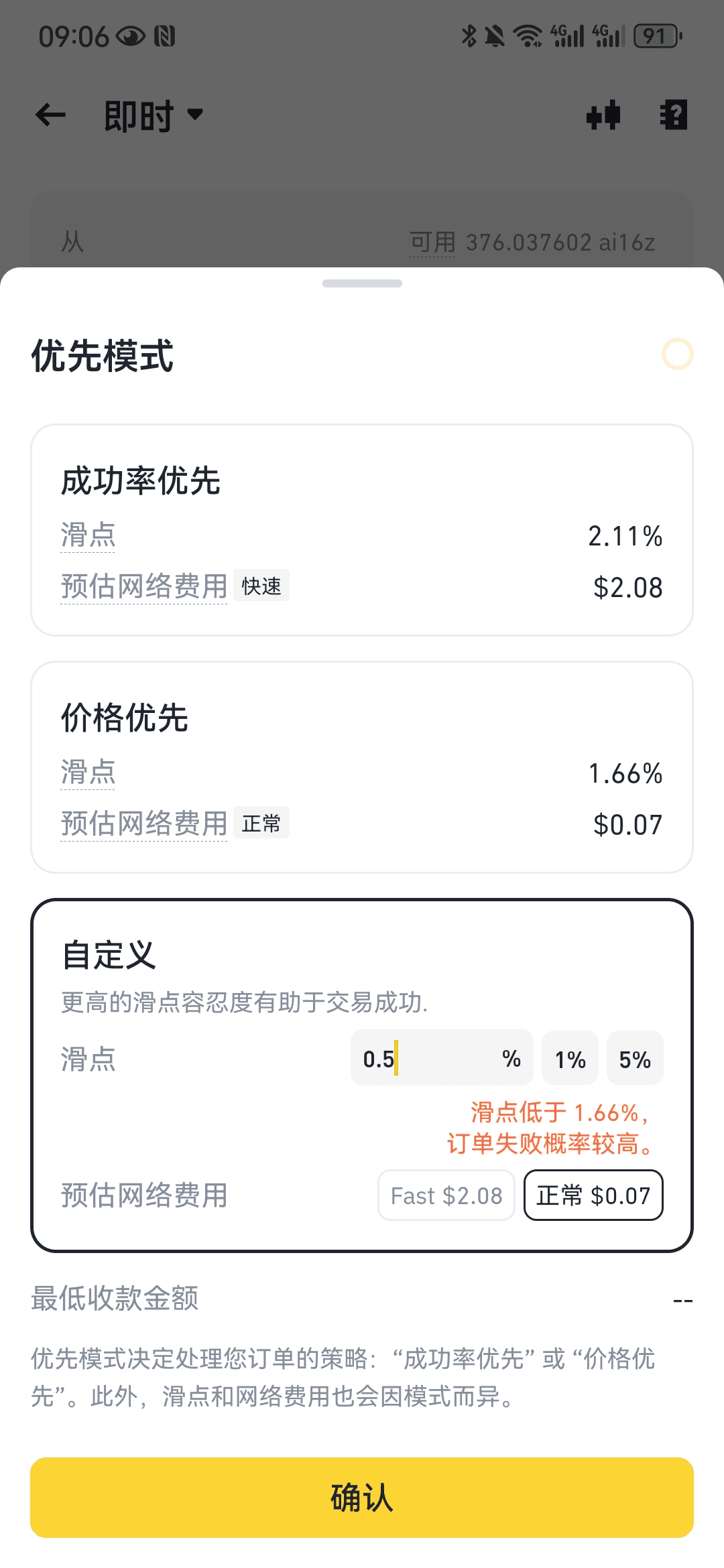The height and width of the screenshot is (1568, 724).
Task: Grab the sheet handle at top
Action: (x=362, y=283)
